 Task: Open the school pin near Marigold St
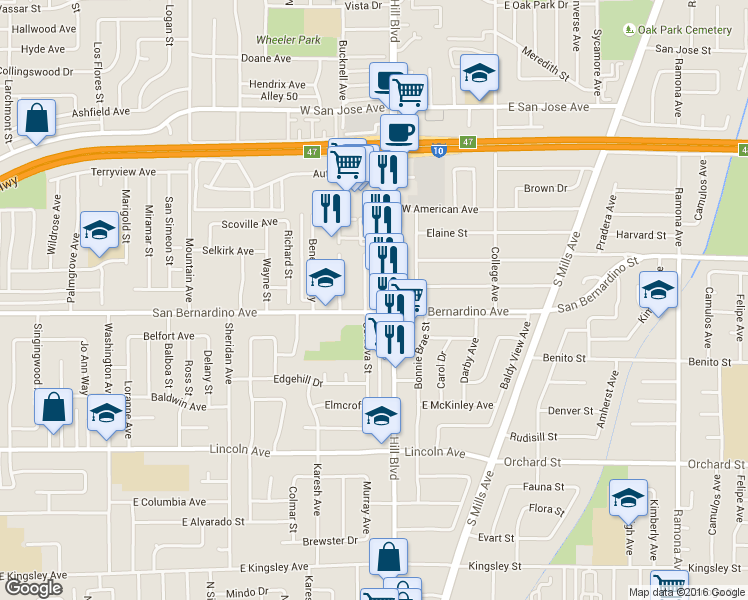tap(99, 232)
